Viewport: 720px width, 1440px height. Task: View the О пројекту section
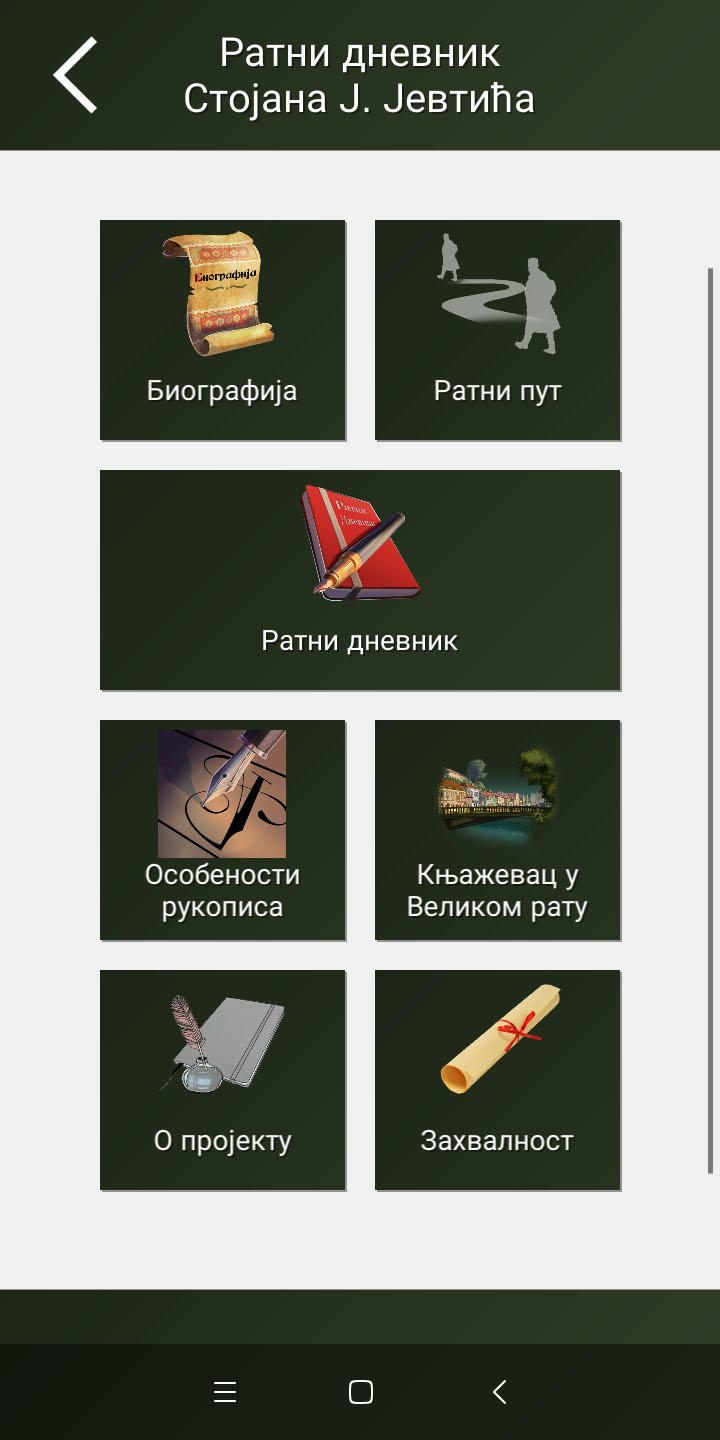222,1080
